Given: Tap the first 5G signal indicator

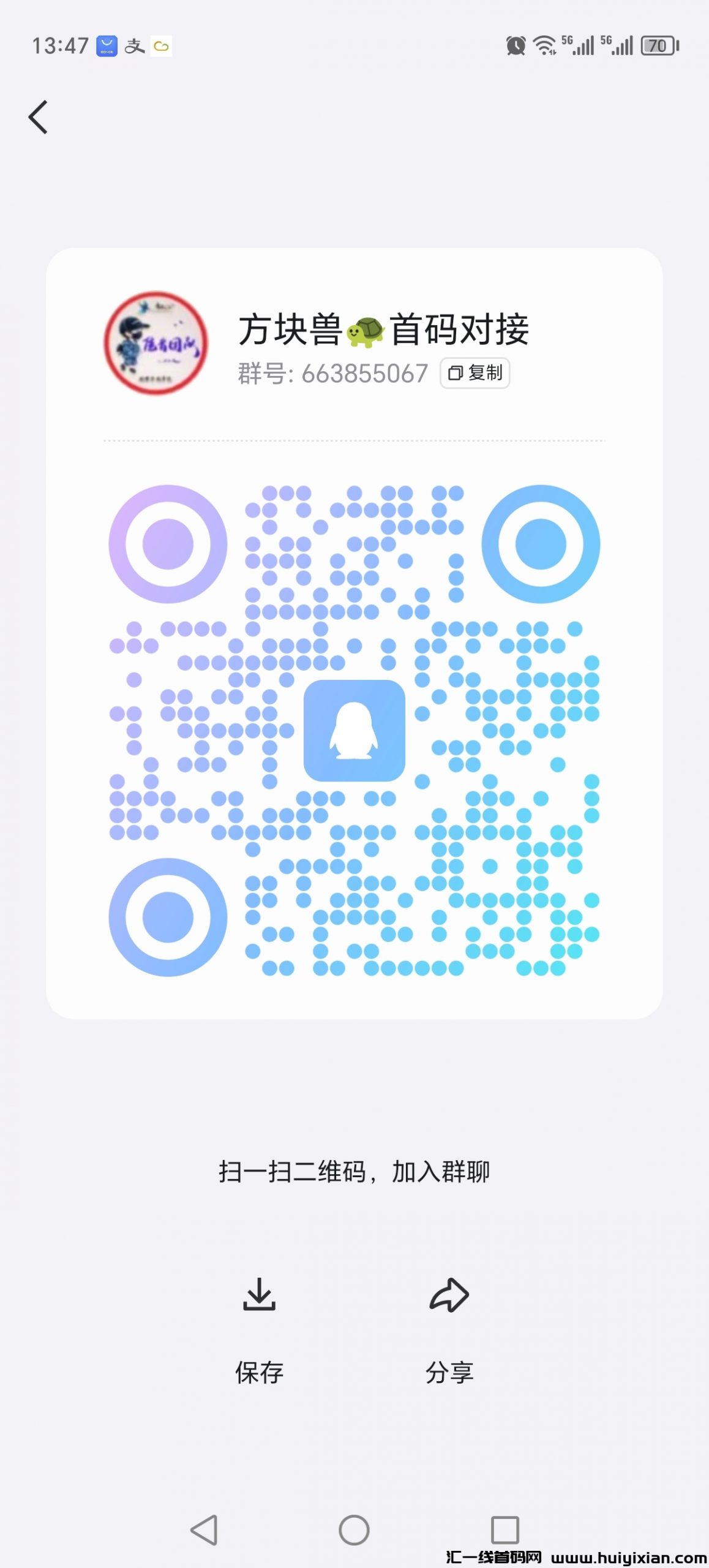Looking at the screenshot, I should 579,46.
